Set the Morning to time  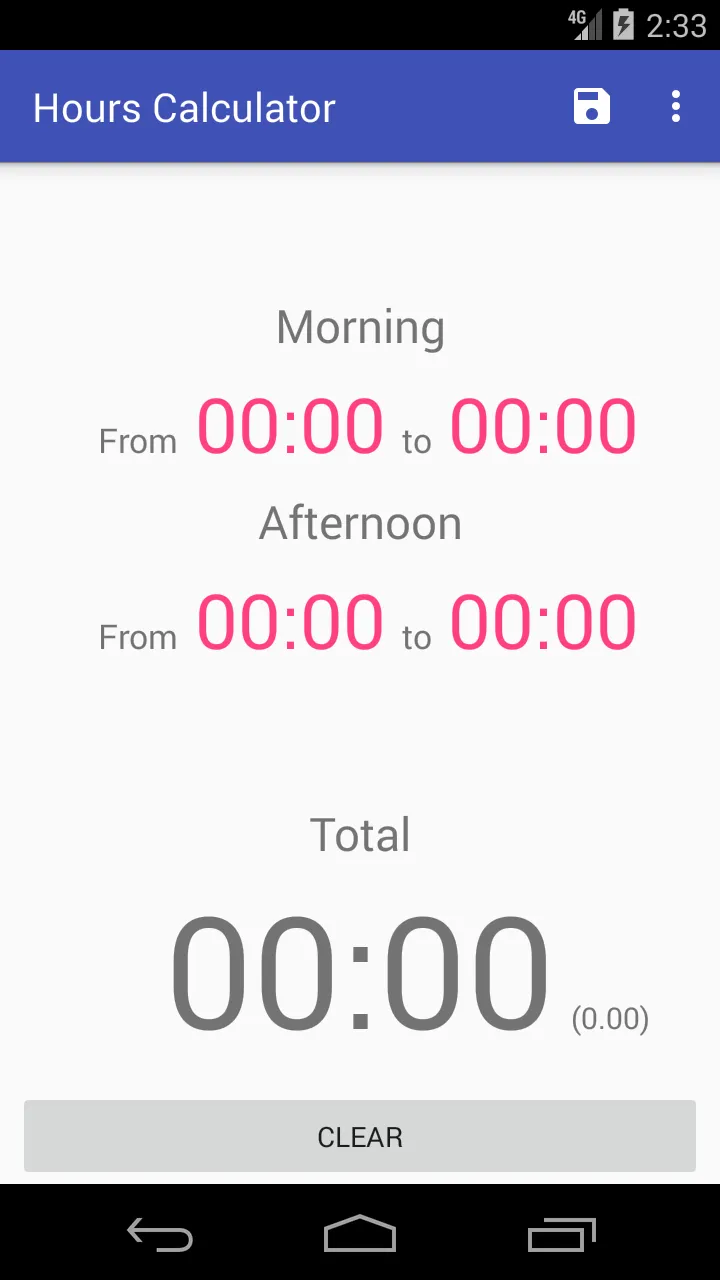(x=543, y=426)
